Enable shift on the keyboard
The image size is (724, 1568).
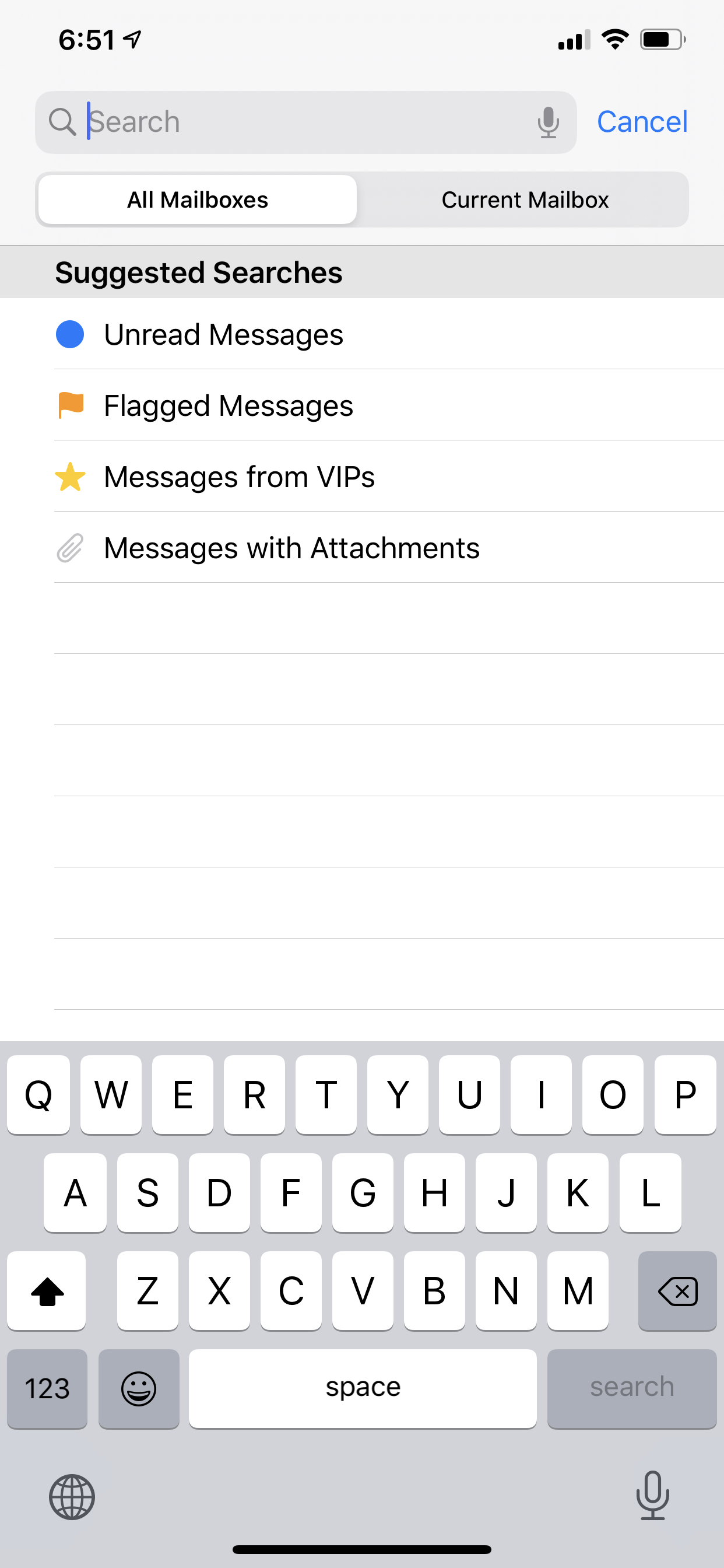46,1290
